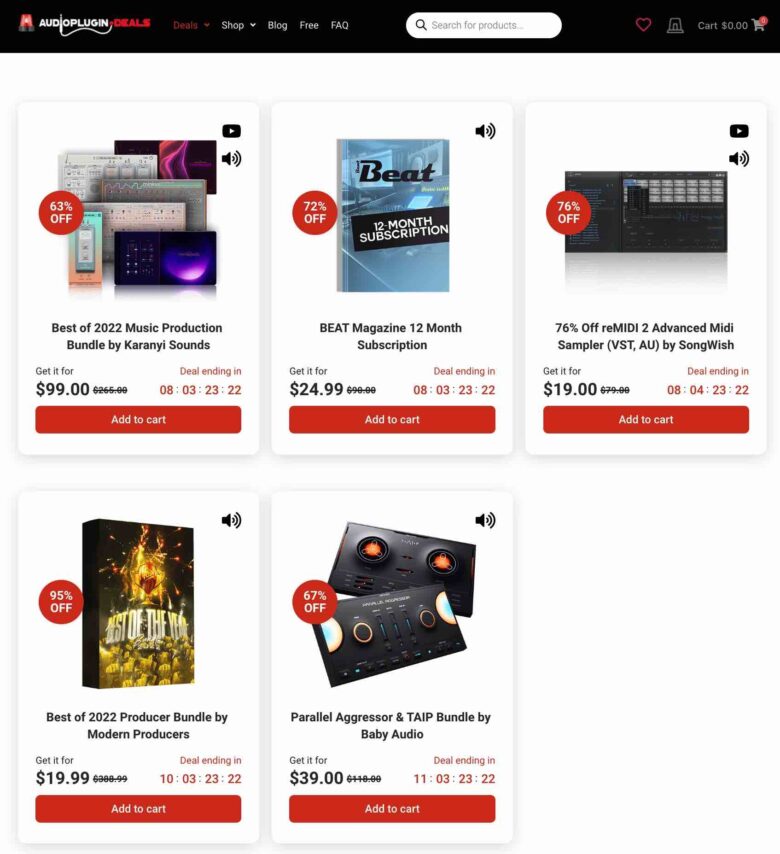The image size is (780, 854).
Task: Open the account notifications icon
Action: pos(675,25)
